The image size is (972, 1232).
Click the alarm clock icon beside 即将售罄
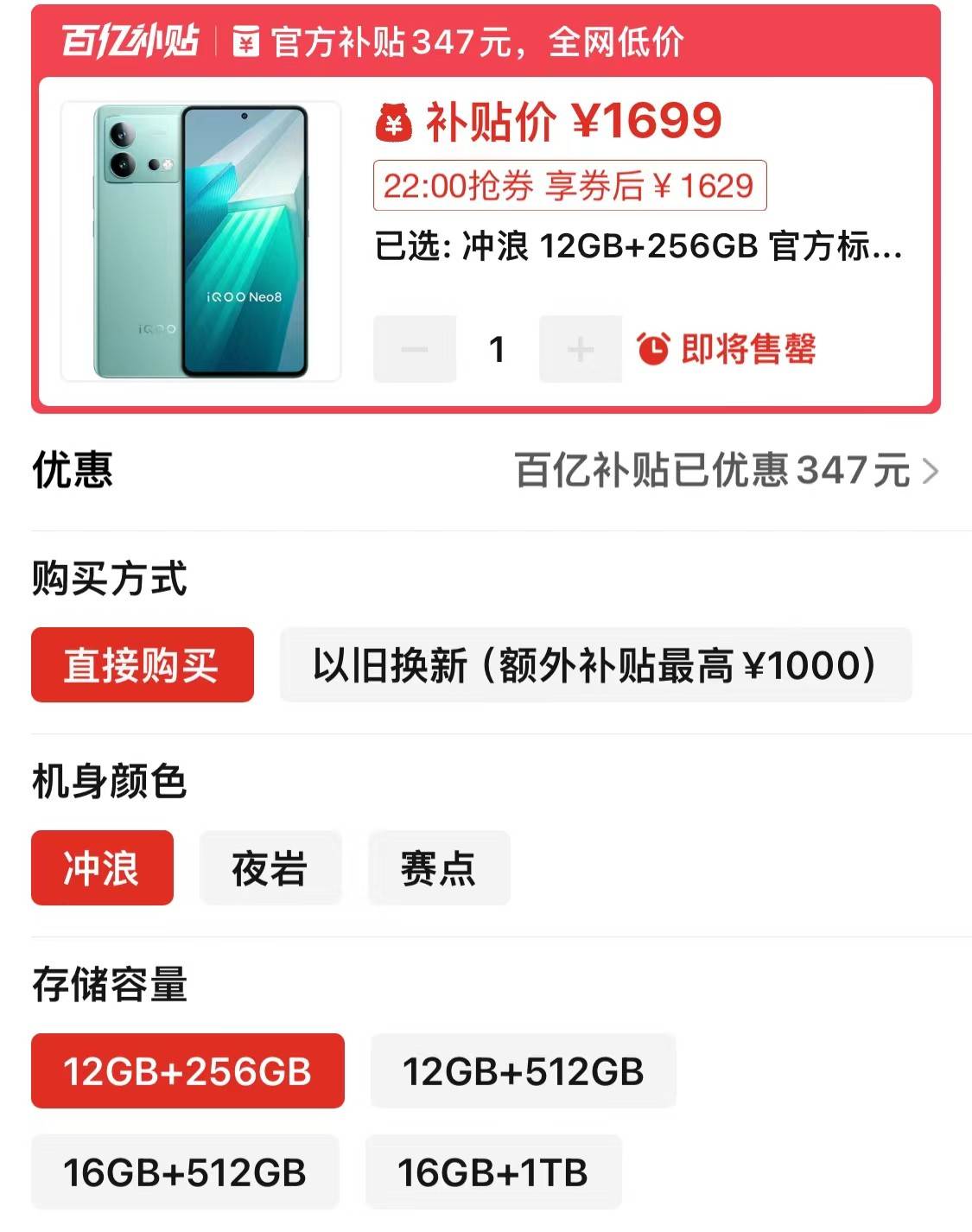654,348
